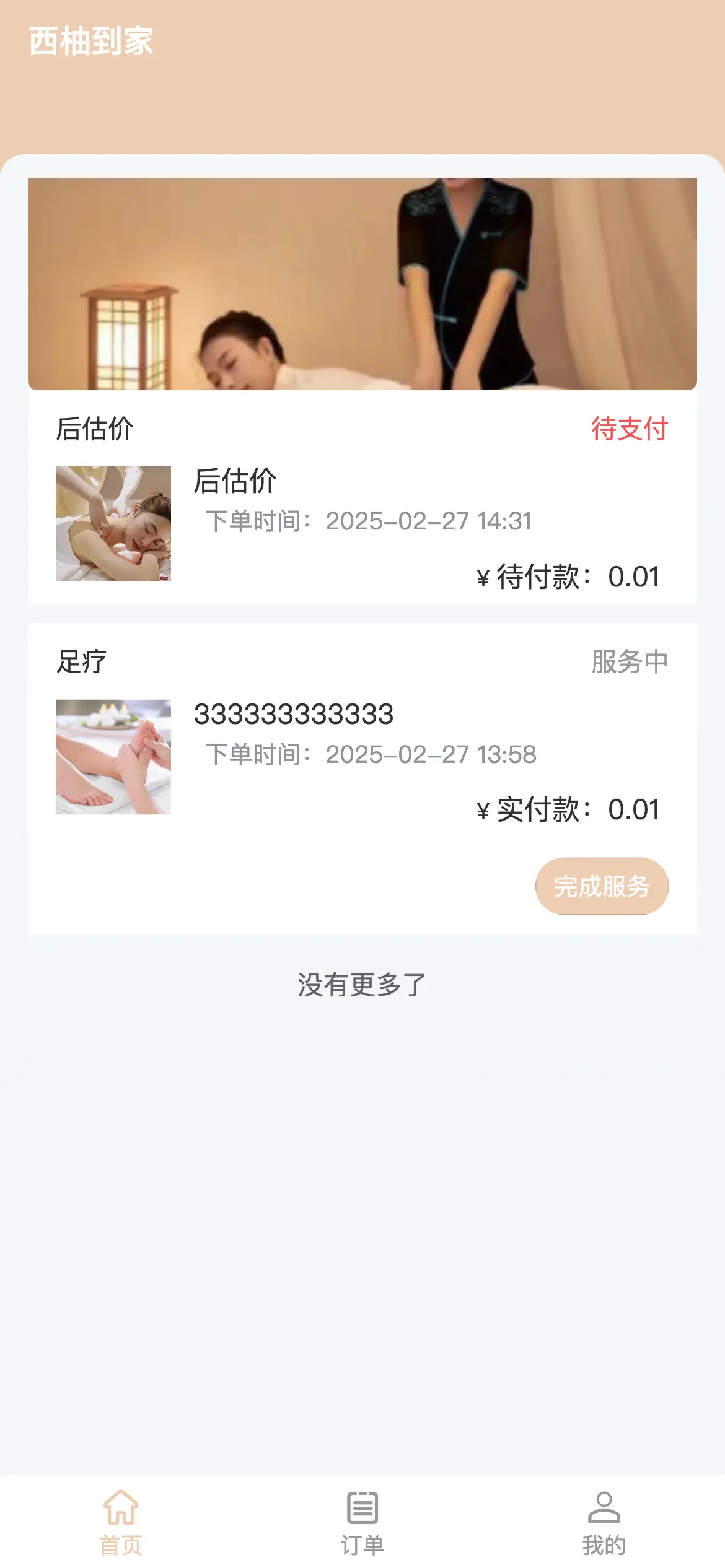Screen dimensions: 725x1568
Task: Switch to the 我的 tab
Action: tap(604, 1523)
